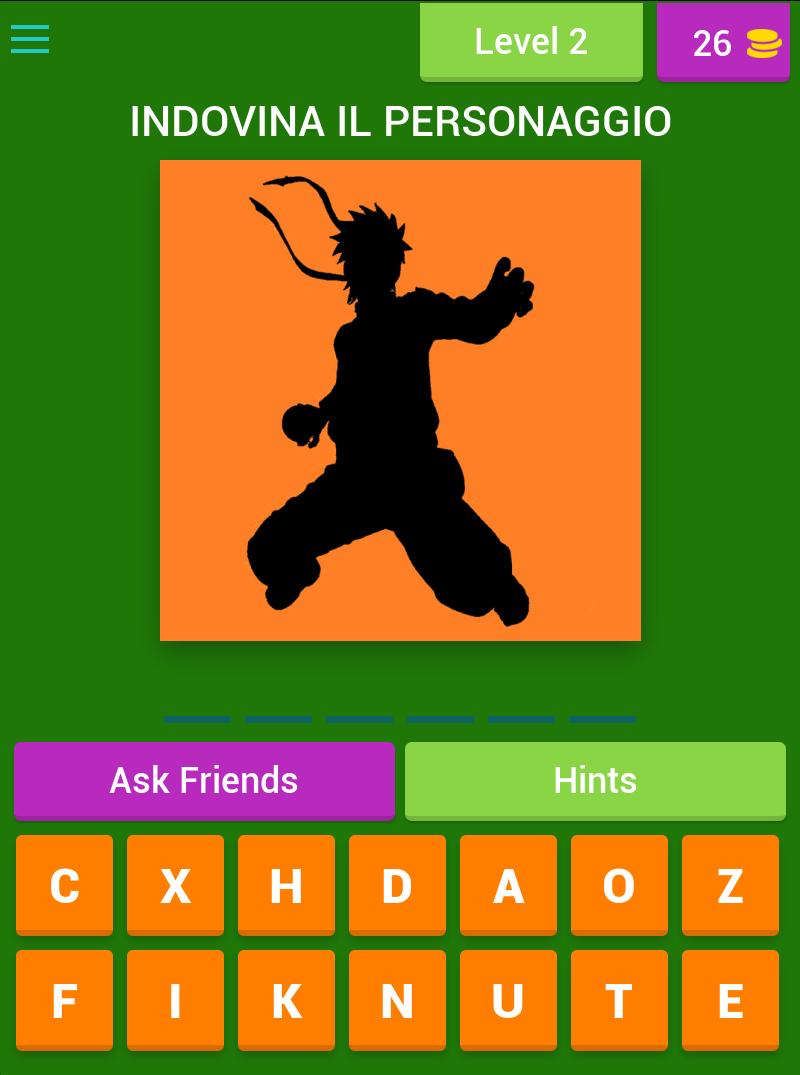
Task: Tap the letter D tile
Action: point(397,885)
